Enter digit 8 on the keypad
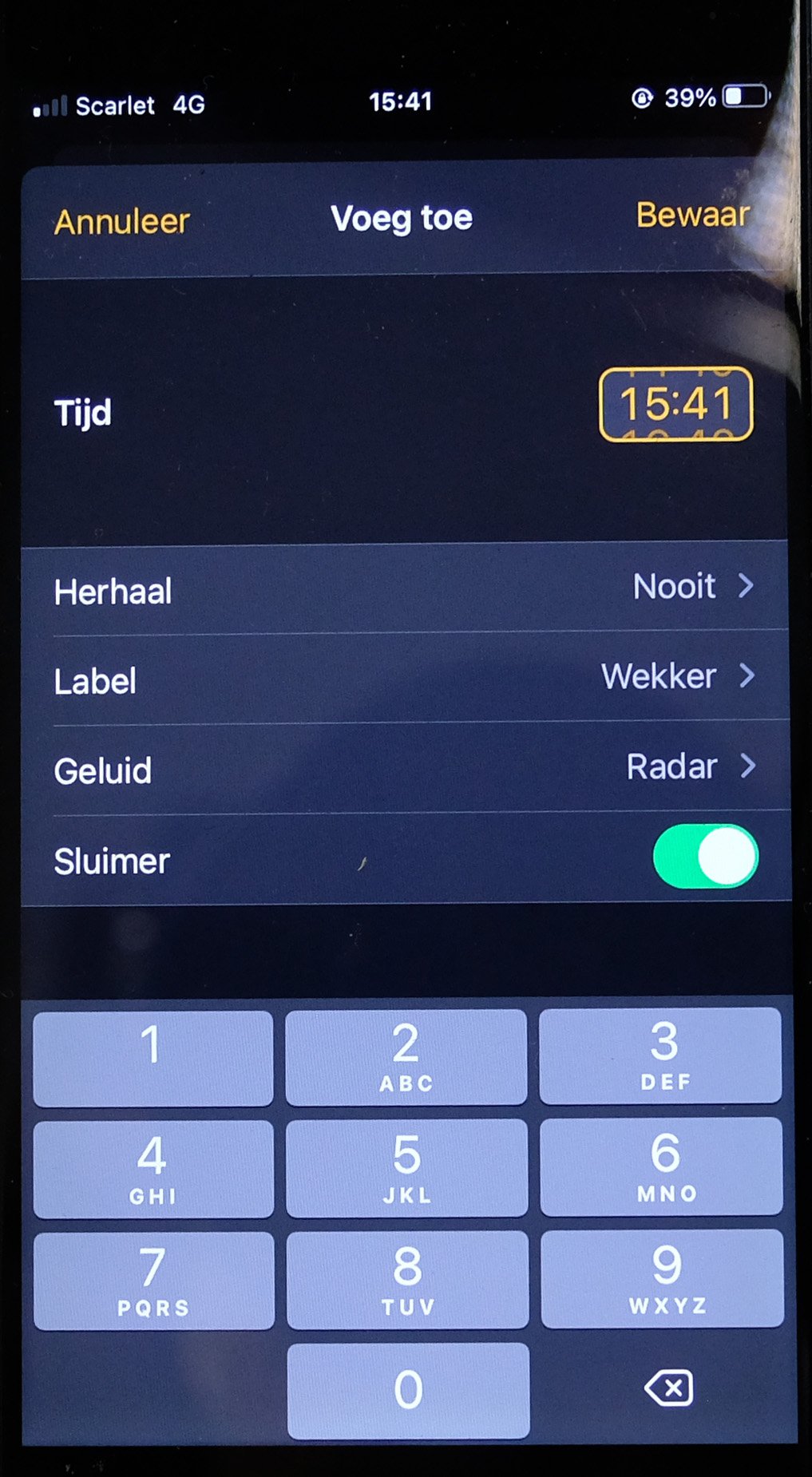This screenshot has height=1477, width=812. pos(407,1280)
